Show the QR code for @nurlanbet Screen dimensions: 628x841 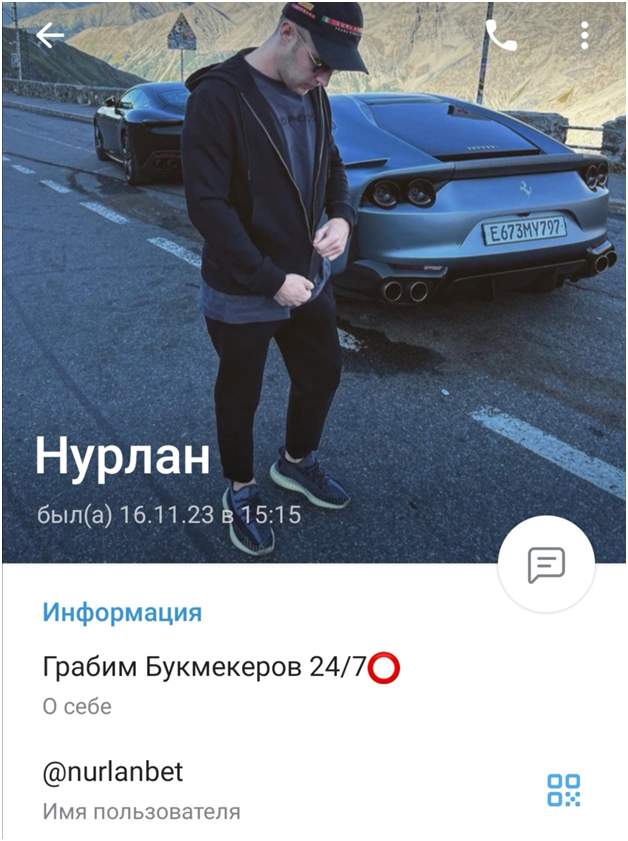pos(564,790)
